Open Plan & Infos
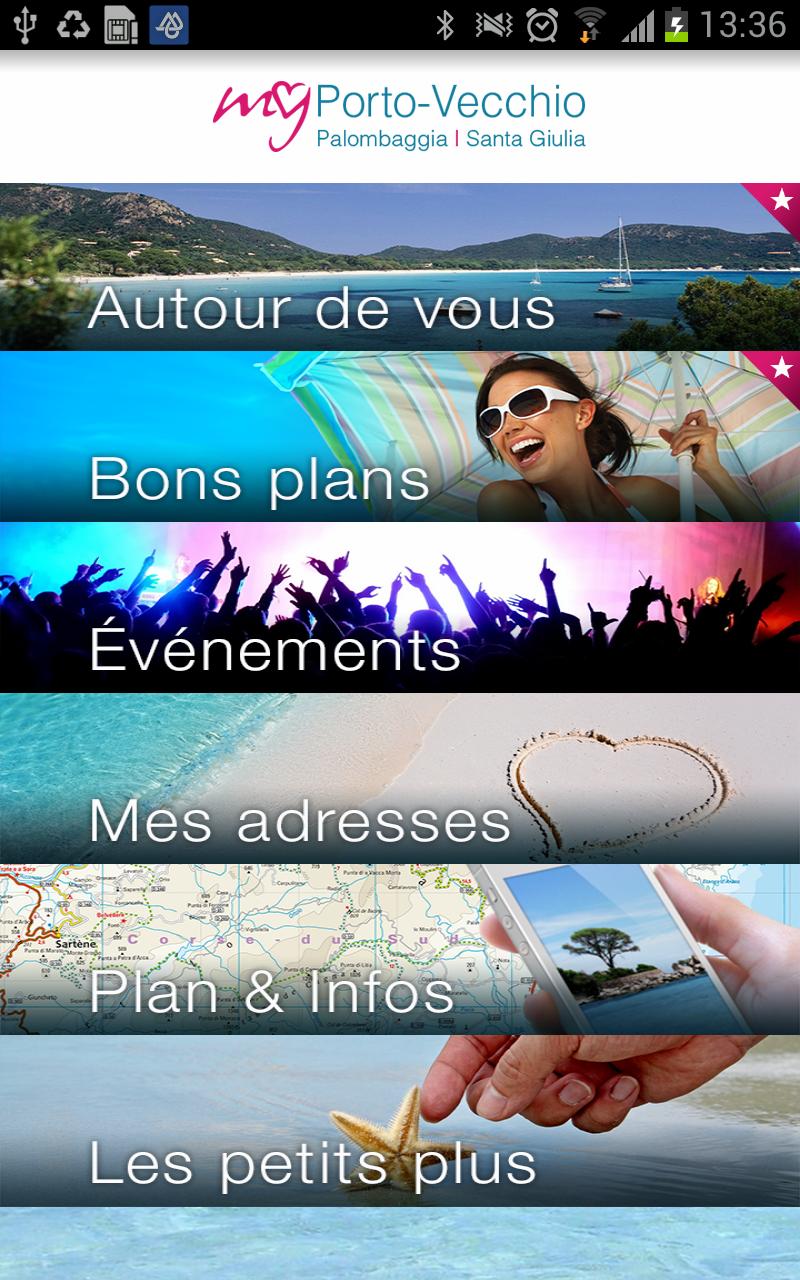The width and height of the screenshot is (800, 1280). pos(400,950)
